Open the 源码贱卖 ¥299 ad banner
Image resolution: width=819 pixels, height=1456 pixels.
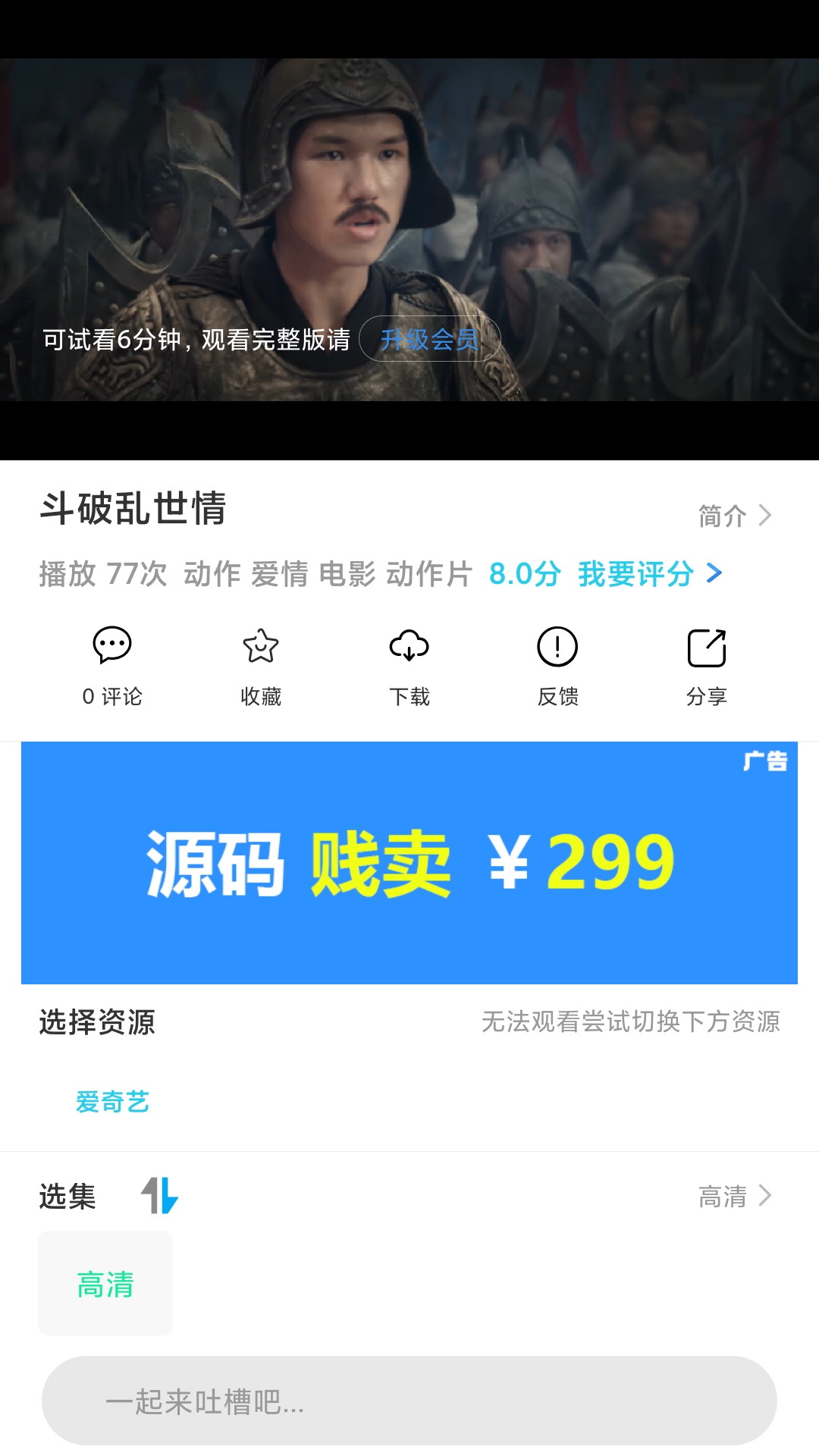pos(409,863)
